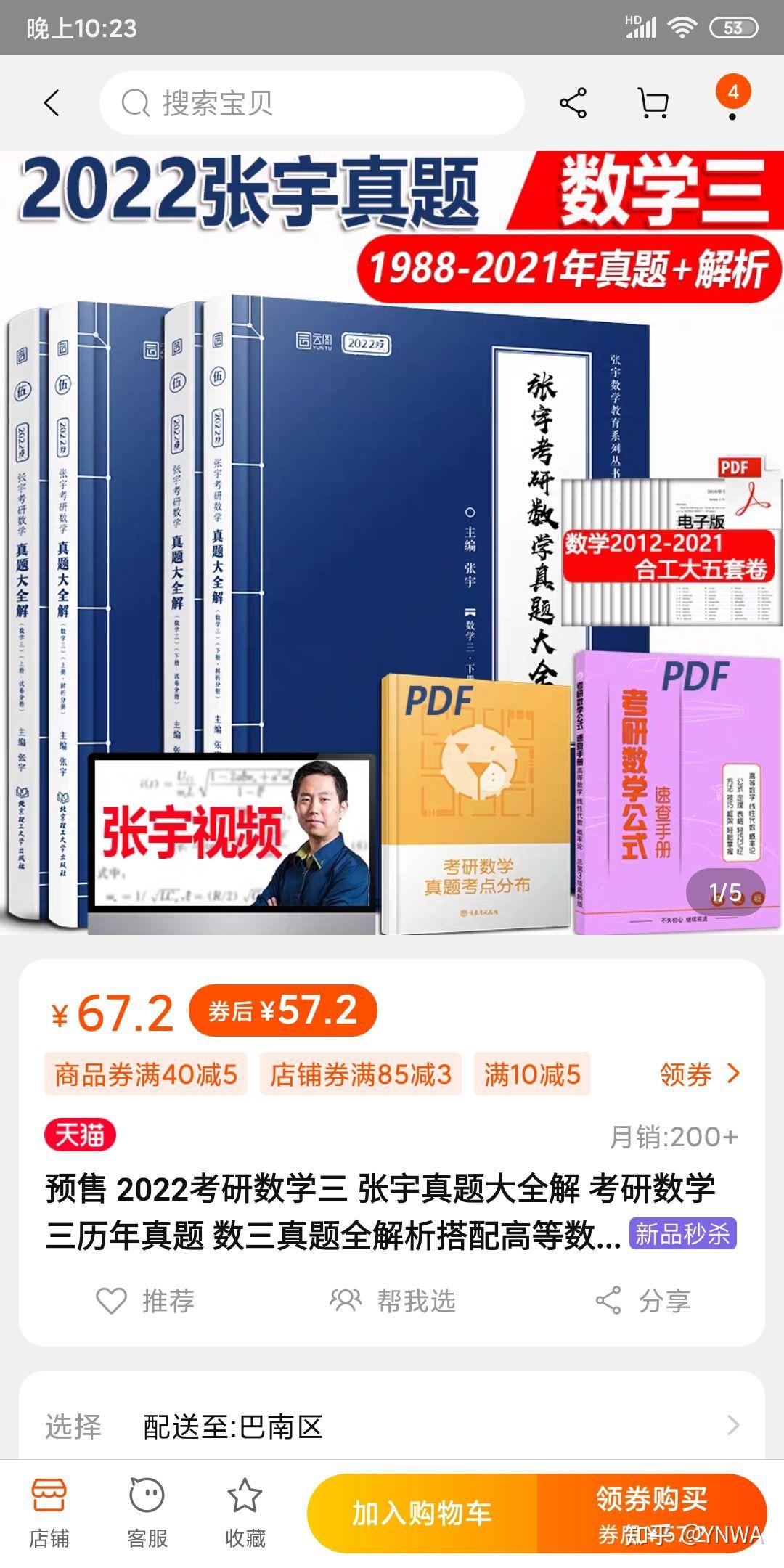Tap the 推荐 heart button
Image resolution: width=784 pixels, height=1568 pixels.
(x=145, y=1300)
